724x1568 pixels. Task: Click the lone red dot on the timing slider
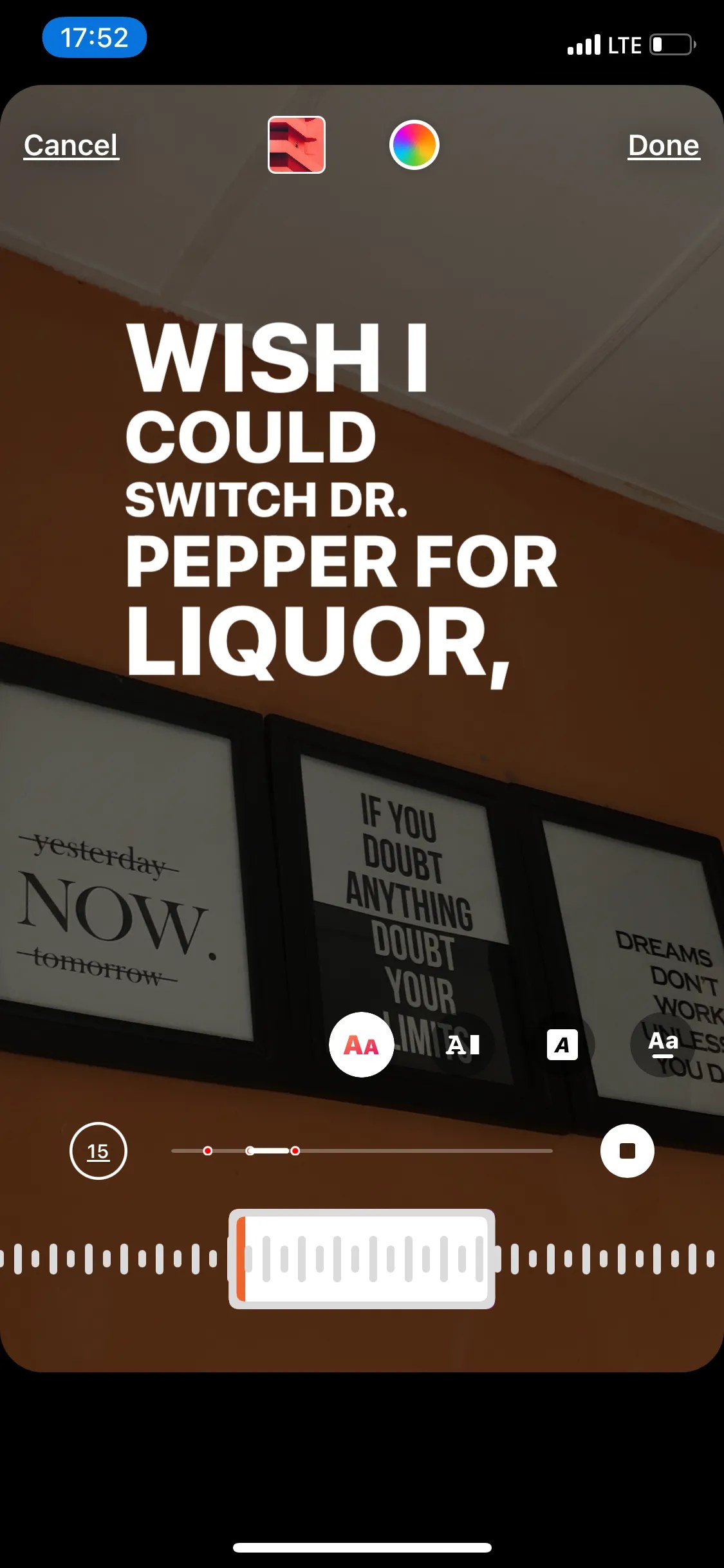[x=209, y=1152]
